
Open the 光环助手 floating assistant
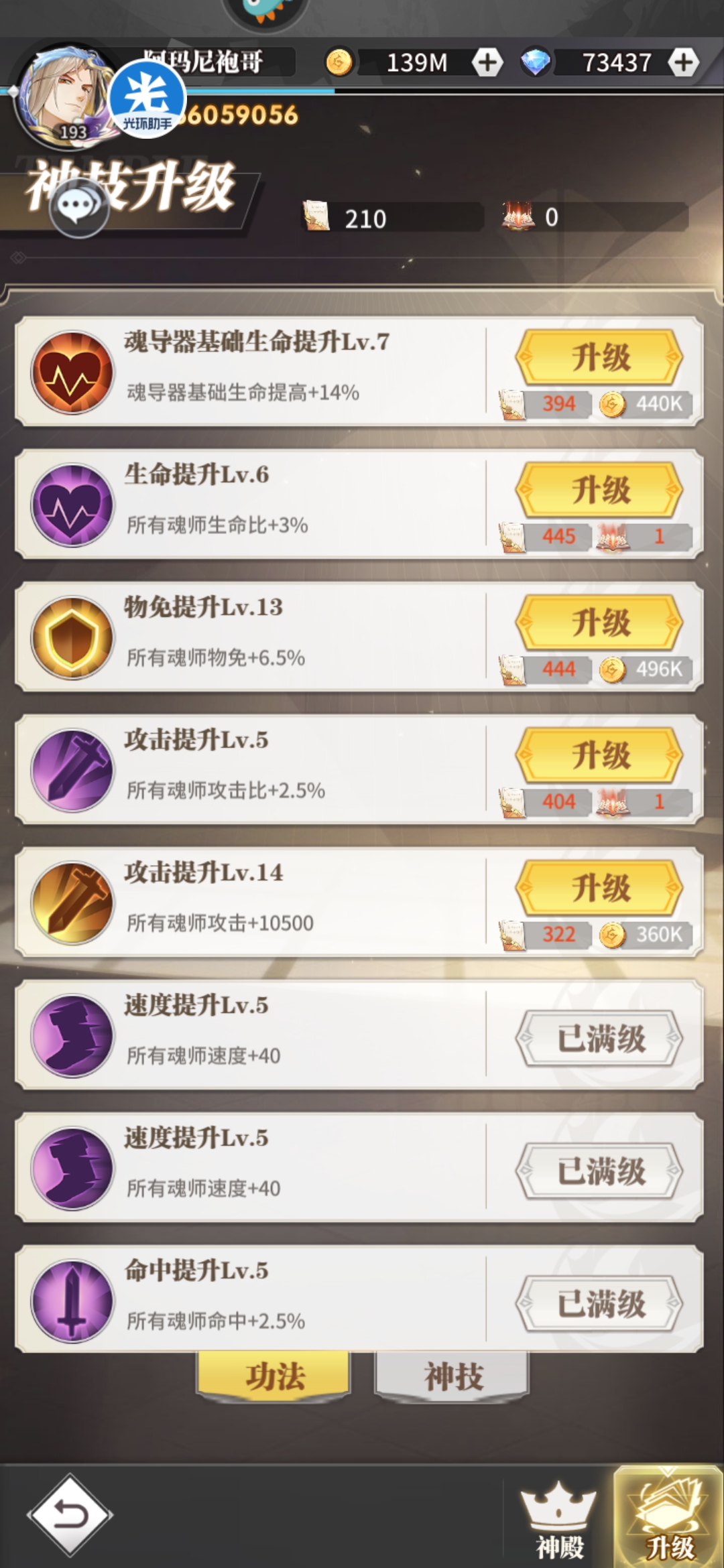tap(147, 99)
